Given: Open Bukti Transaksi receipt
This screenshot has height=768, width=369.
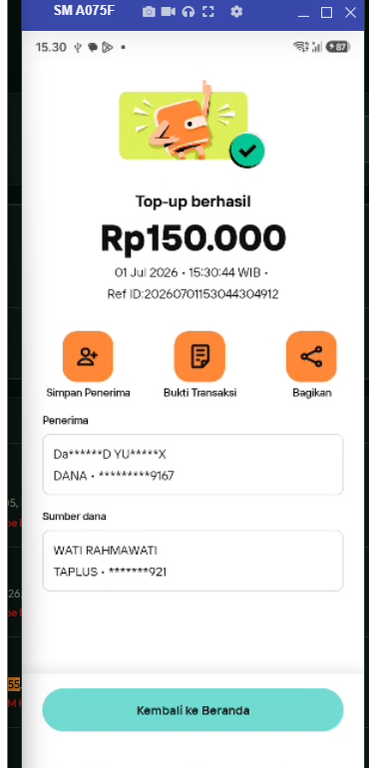Looking at the screenshot, I should tap(199, 357).
